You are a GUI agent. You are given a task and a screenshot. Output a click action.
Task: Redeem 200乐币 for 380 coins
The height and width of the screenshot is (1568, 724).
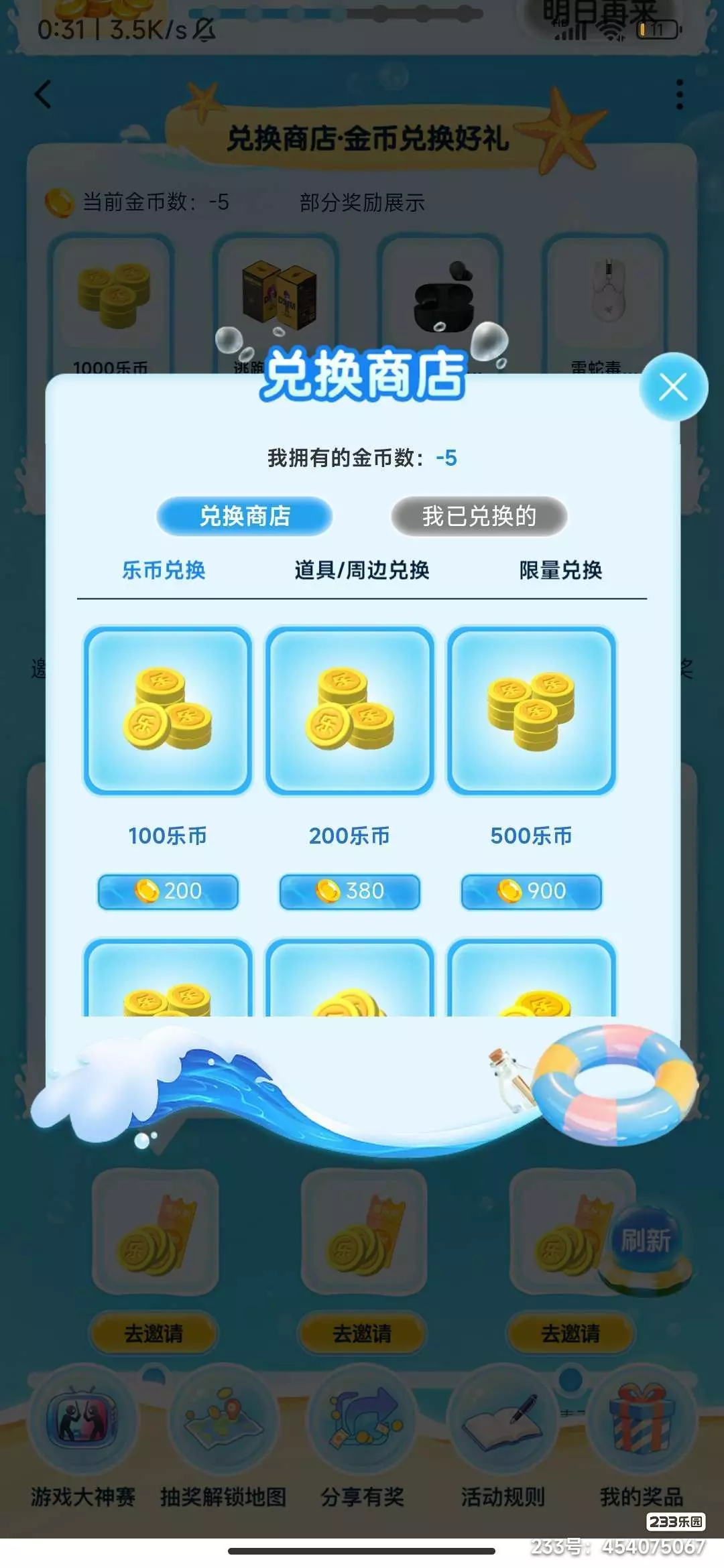point(350,891)
